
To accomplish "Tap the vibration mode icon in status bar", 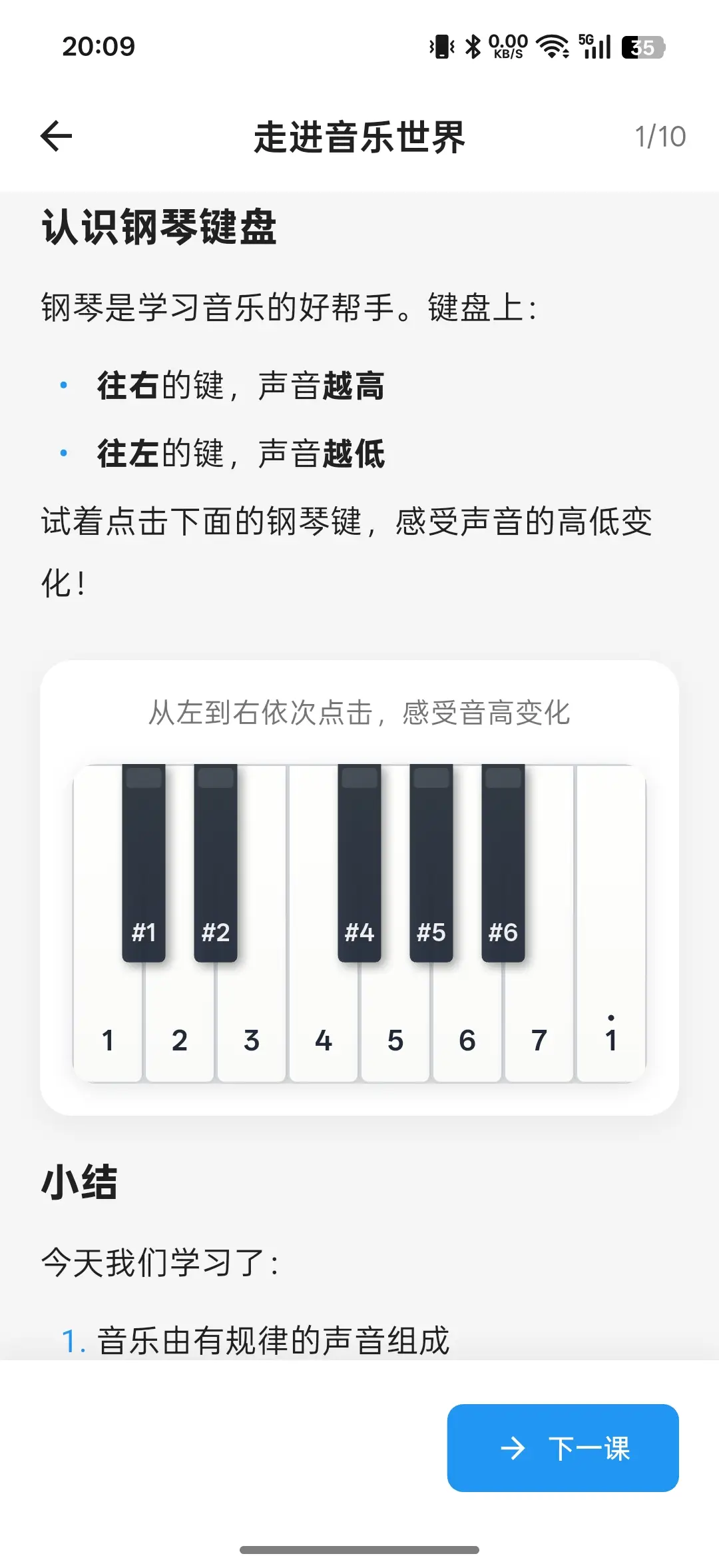I will click(441, 47).
